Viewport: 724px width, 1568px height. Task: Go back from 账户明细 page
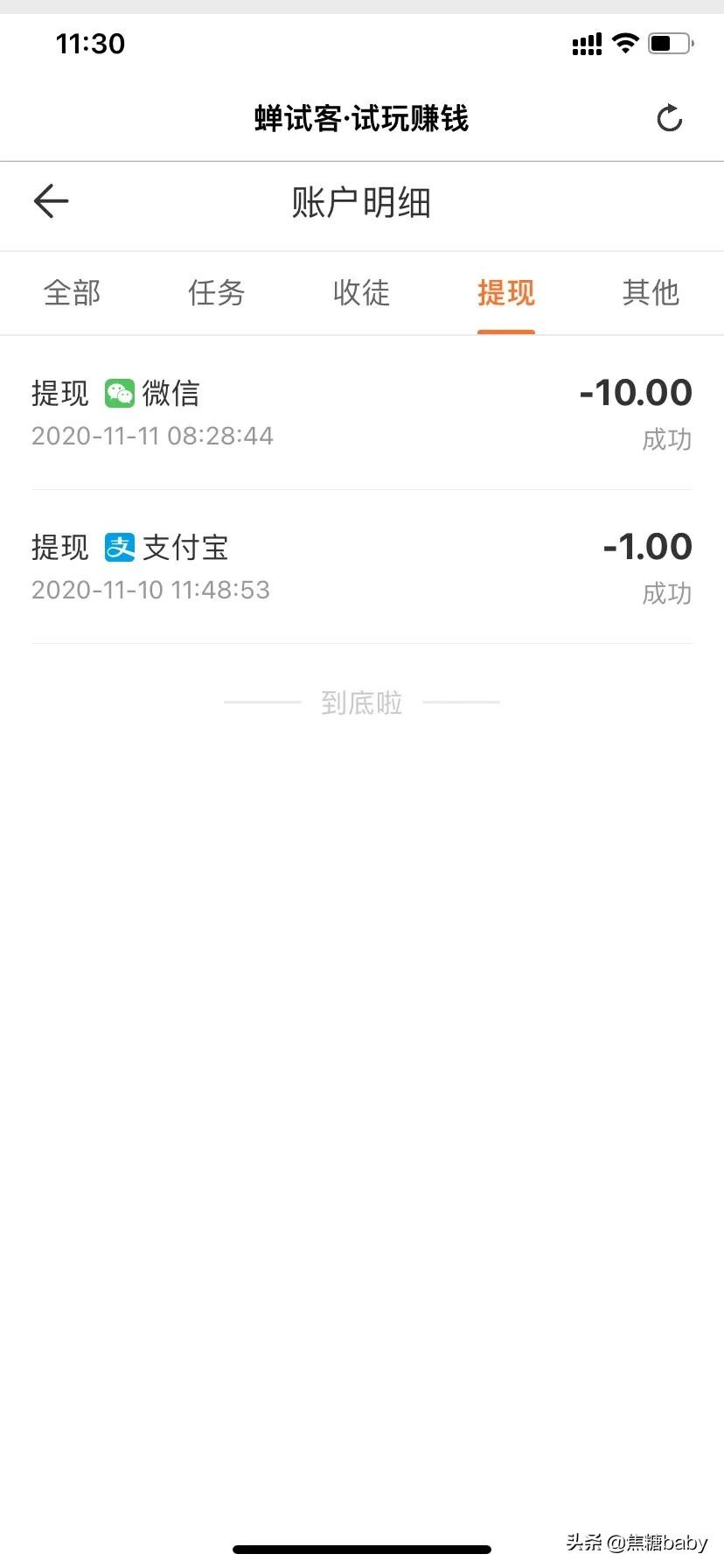point(51,202)
